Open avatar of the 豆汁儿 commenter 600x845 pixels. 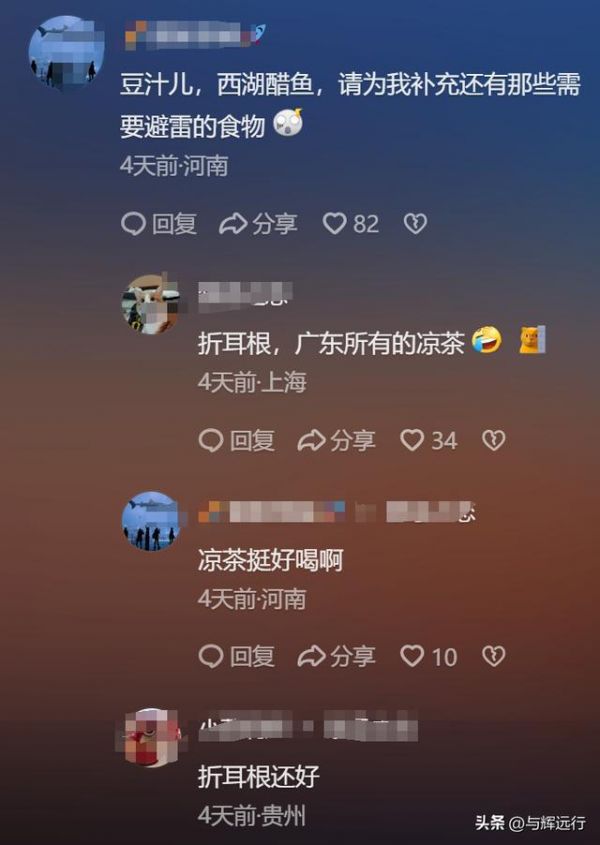click(65, 51)
